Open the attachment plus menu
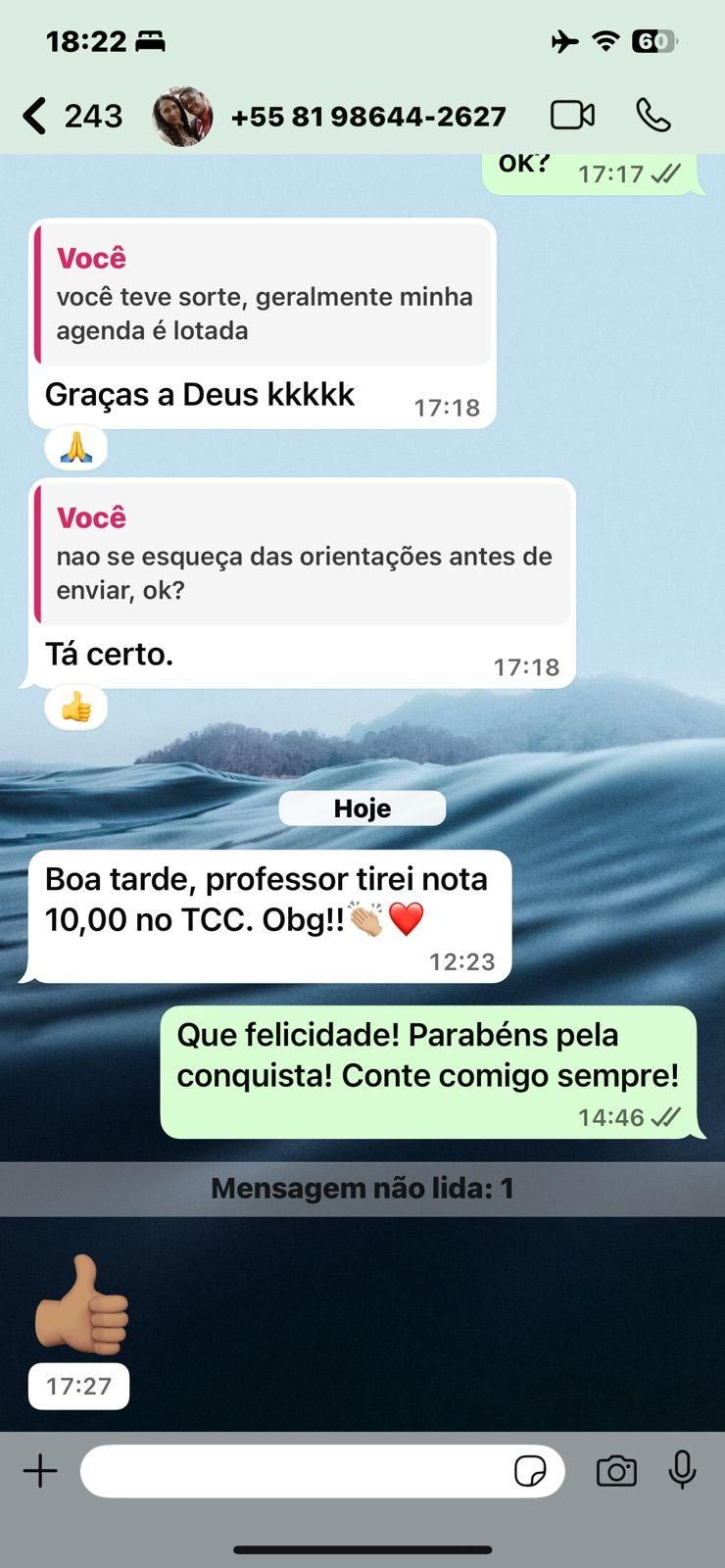 tap(40, 1471)
